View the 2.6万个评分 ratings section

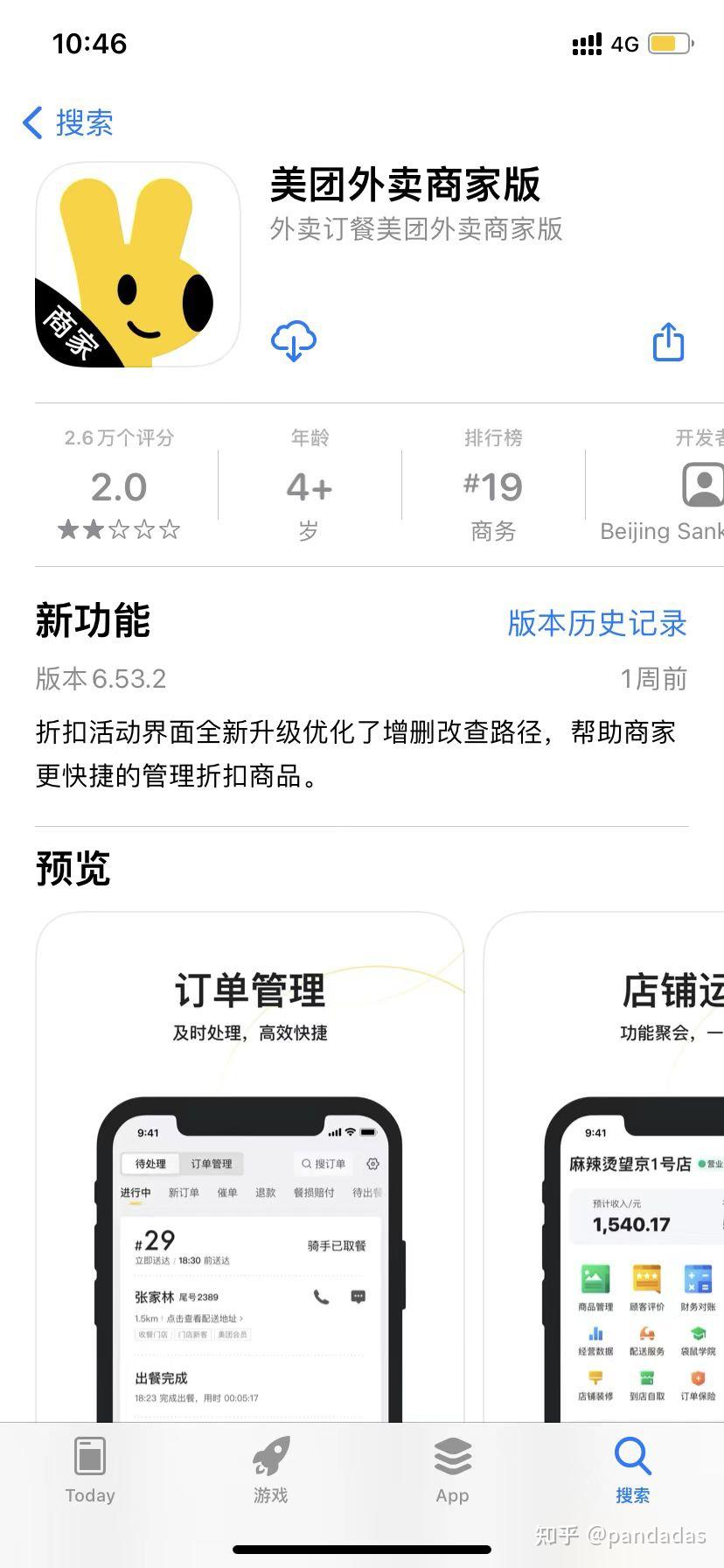[119, 486]
